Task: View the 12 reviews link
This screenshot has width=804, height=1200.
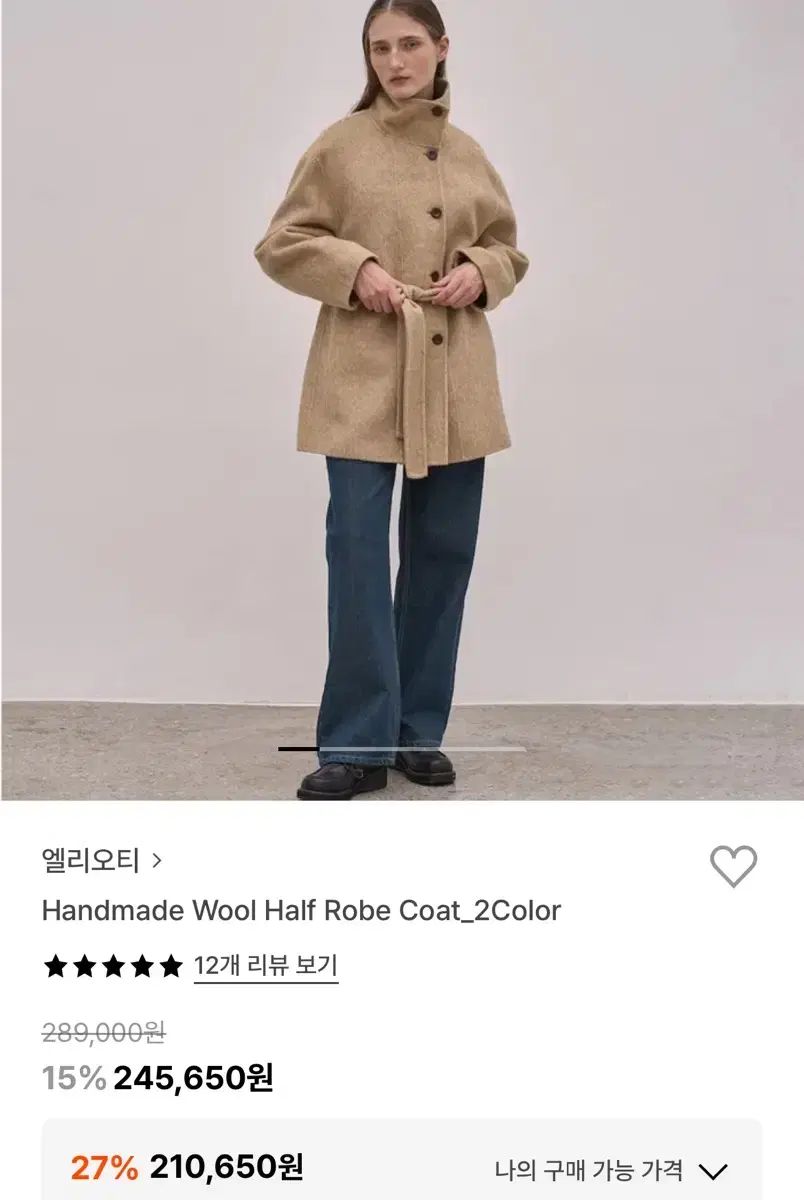Action: (265, 966)
